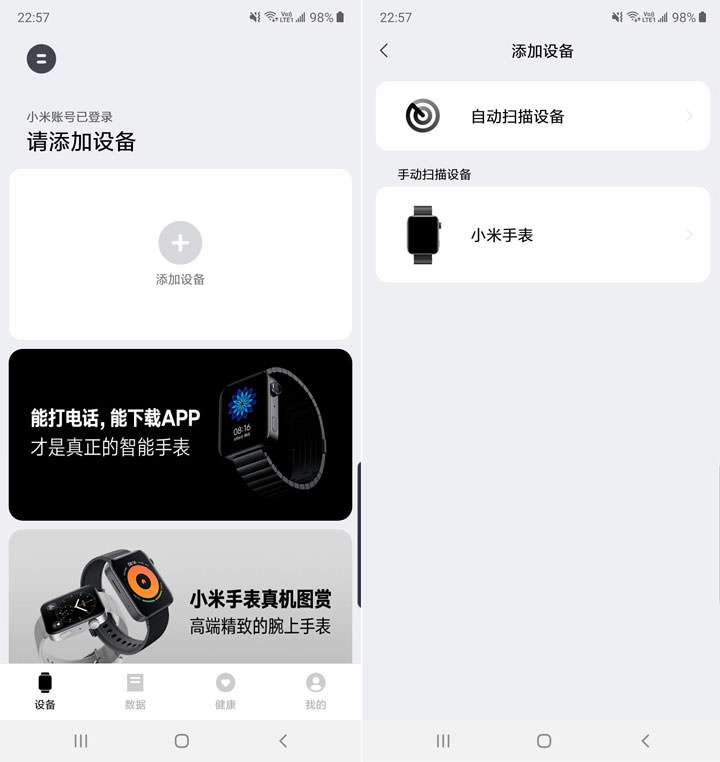This screenshot has width=720, height=762.
Task: Select the 设备 (Devices) tab icon in bottom nav
Action: point(45,682)
